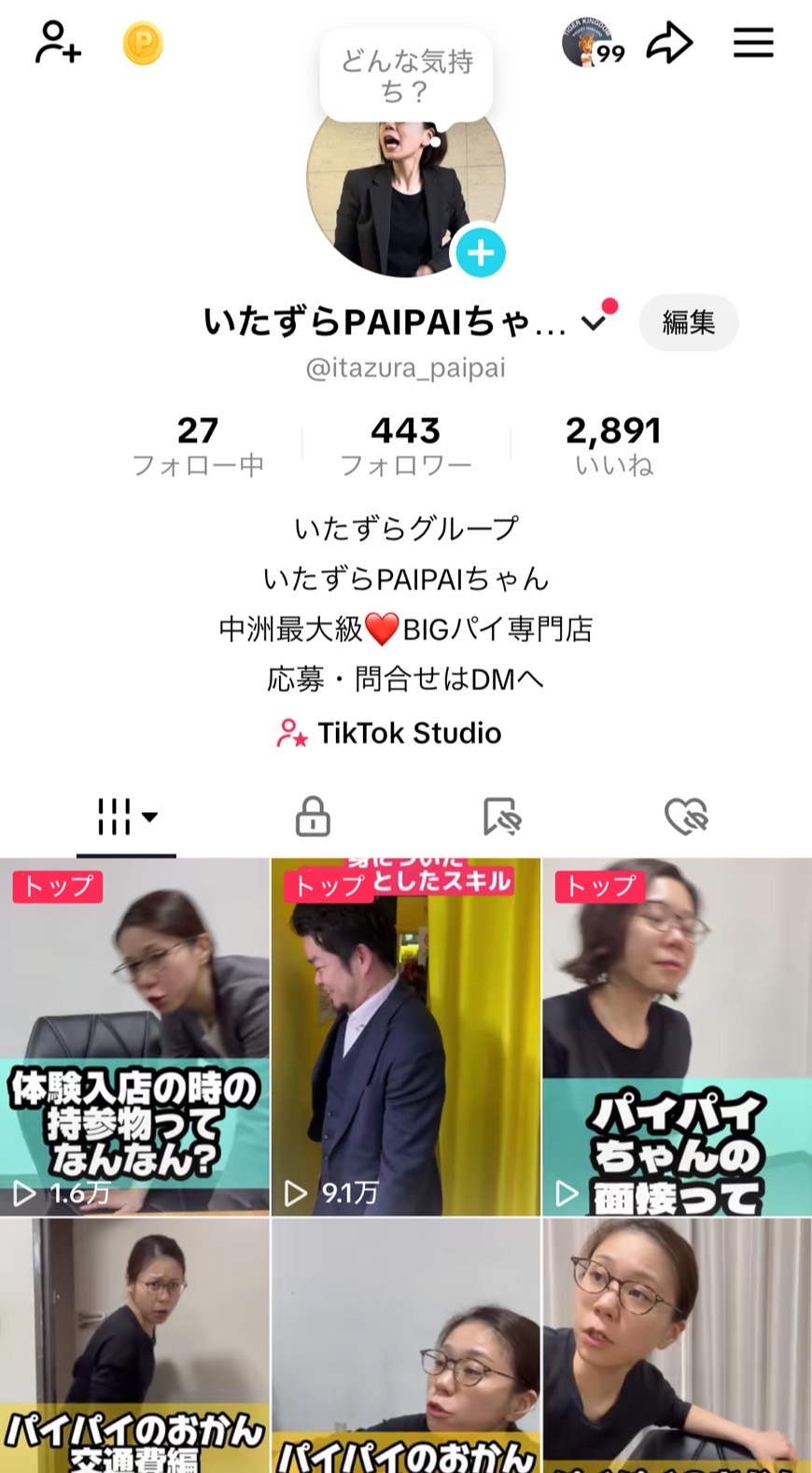
Task: Open the add friends icon
Action: point(58,43)
